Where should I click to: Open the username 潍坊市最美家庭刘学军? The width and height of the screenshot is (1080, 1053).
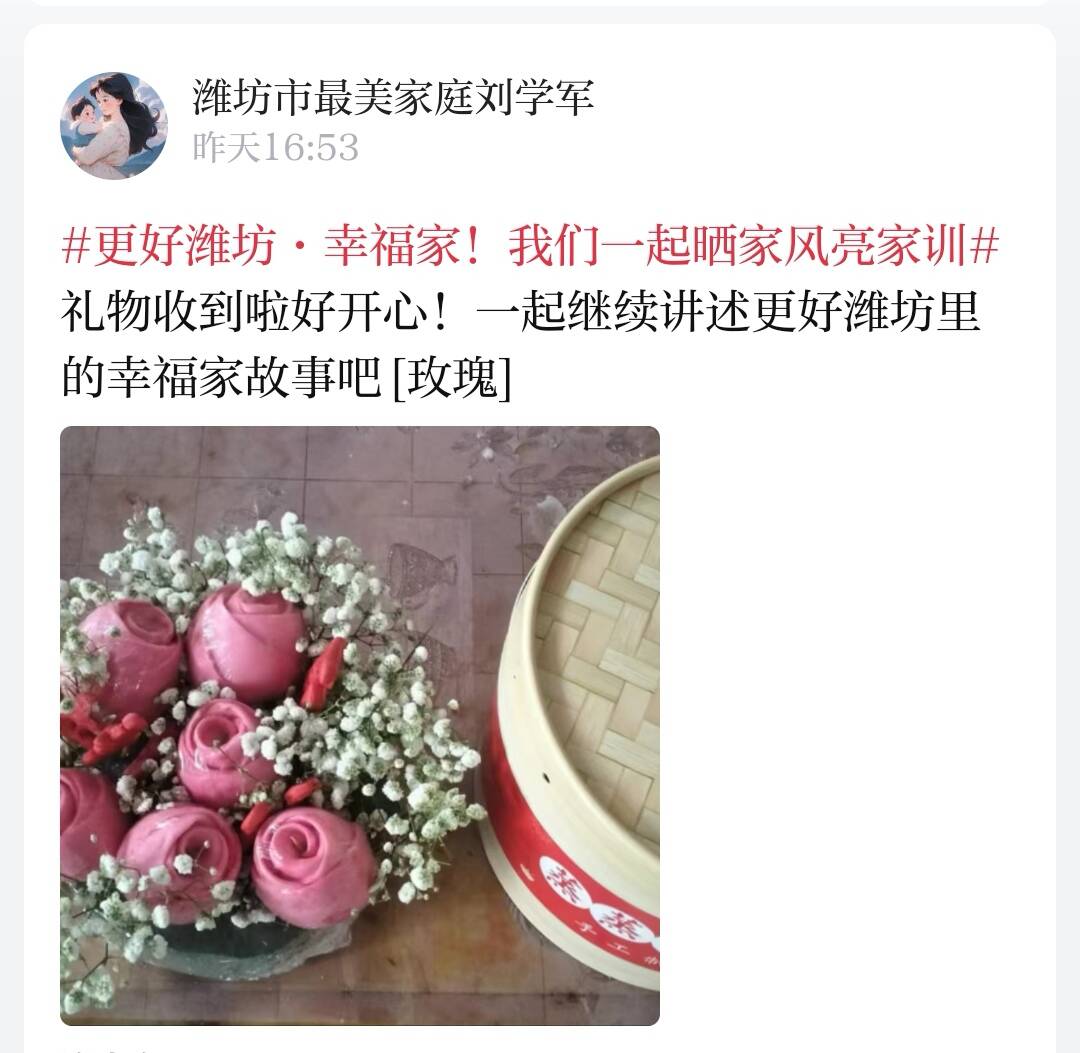pos(393,98)
